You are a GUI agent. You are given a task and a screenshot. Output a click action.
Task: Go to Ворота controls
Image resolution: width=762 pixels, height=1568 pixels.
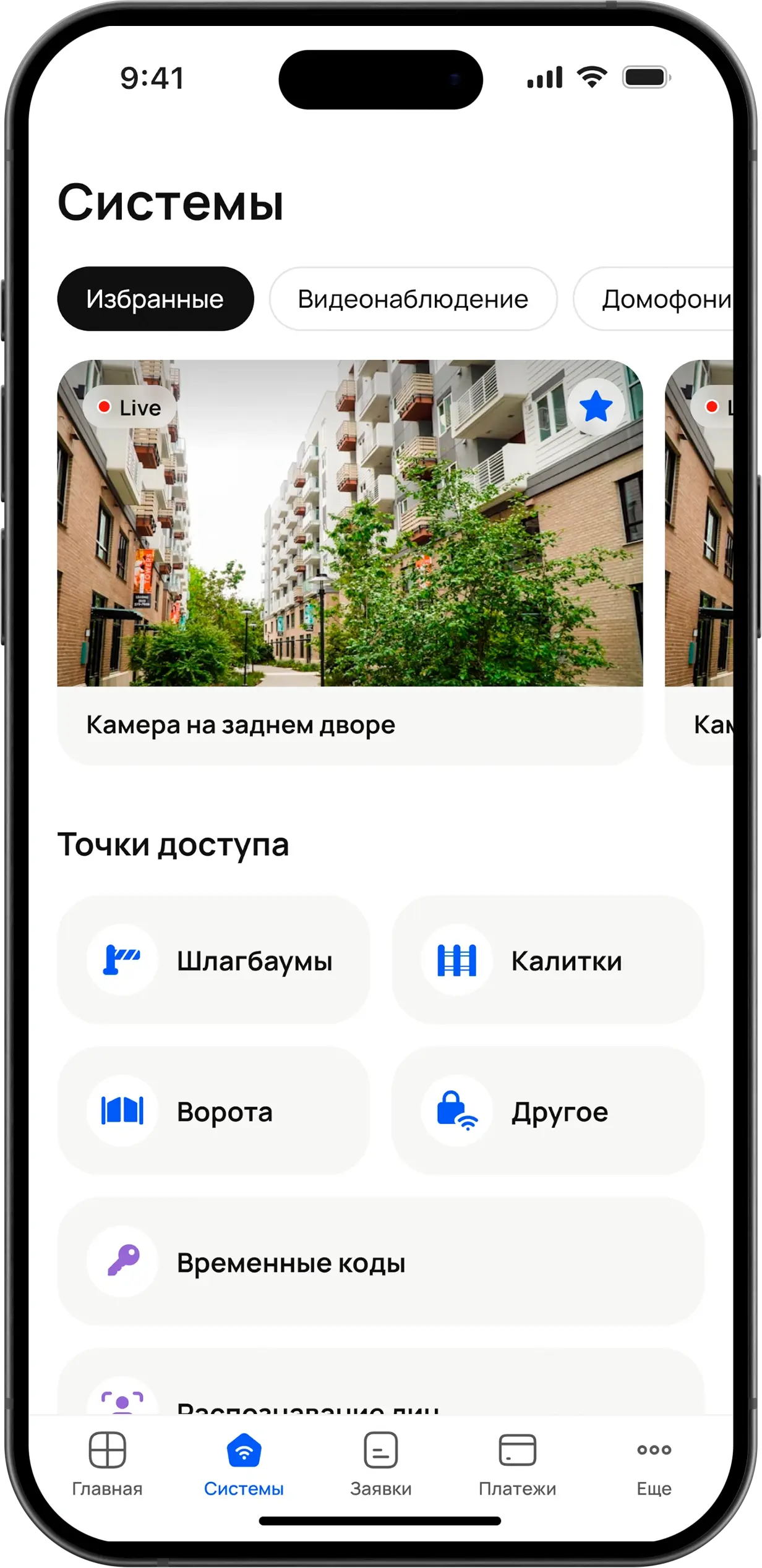(213, 1111)
